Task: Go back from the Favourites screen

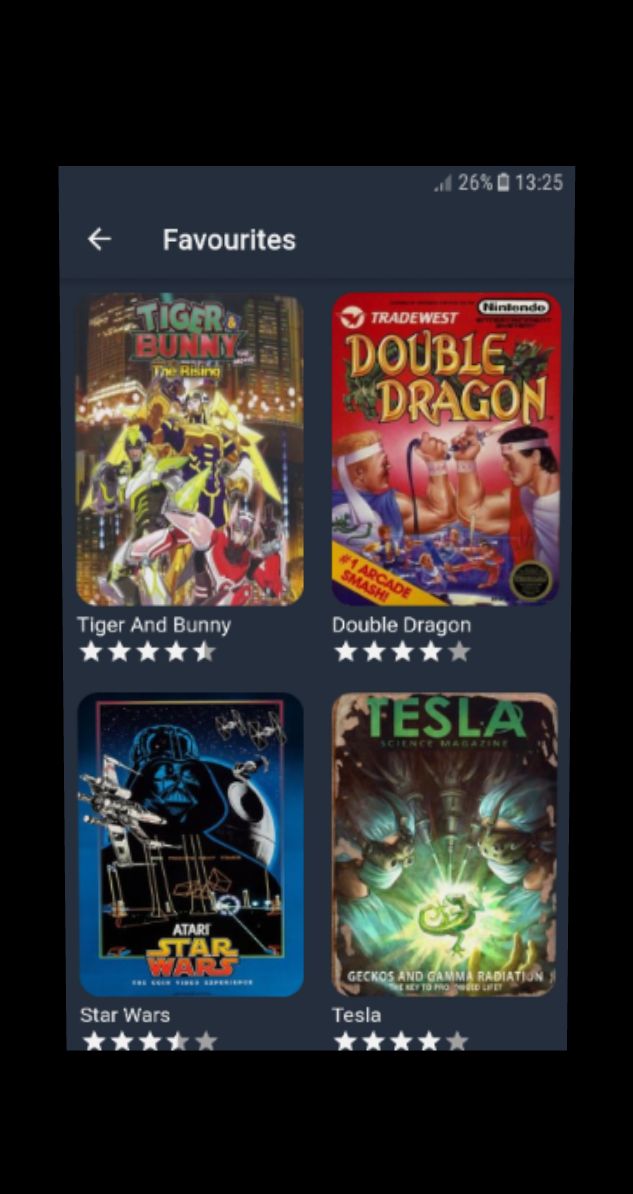Action: 99,240
